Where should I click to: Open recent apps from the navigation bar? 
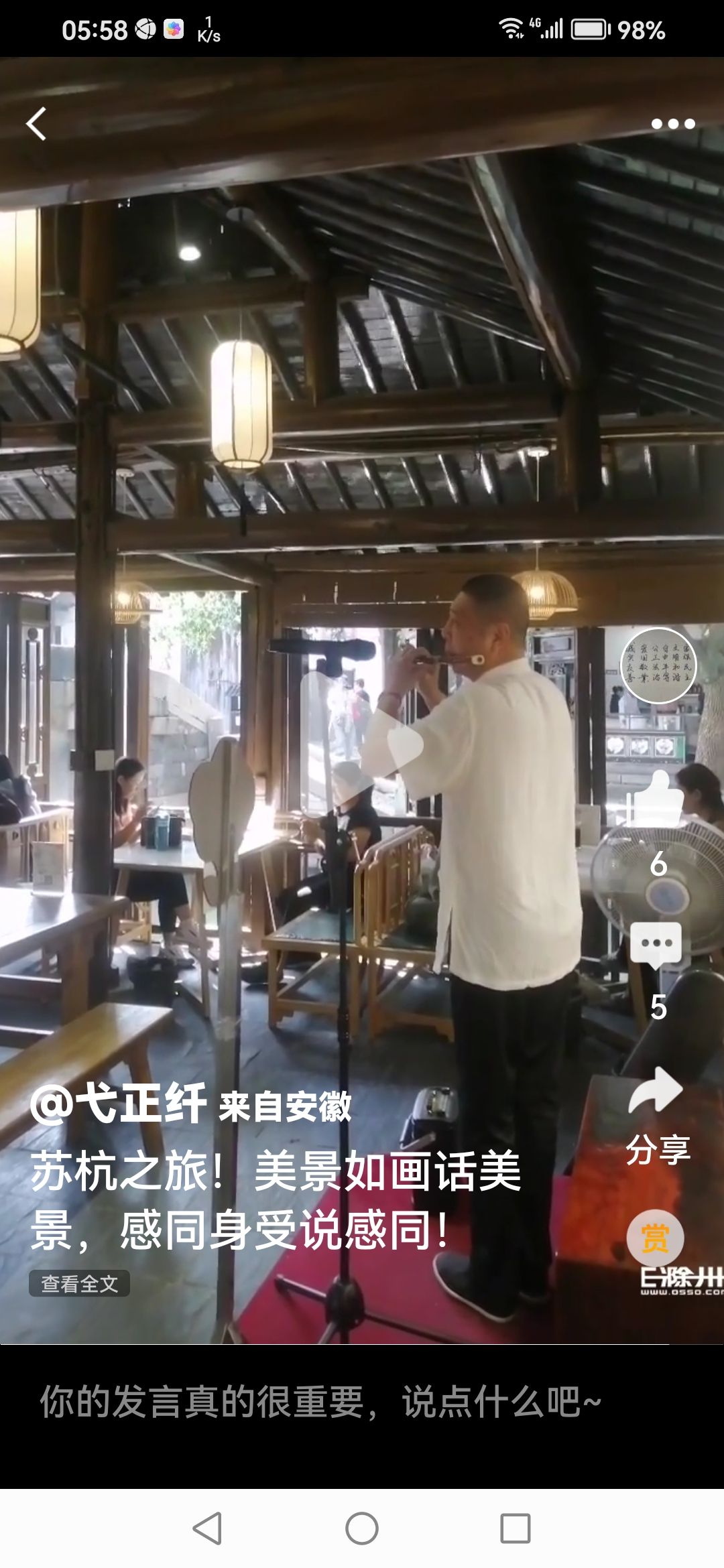point(516,1528)
